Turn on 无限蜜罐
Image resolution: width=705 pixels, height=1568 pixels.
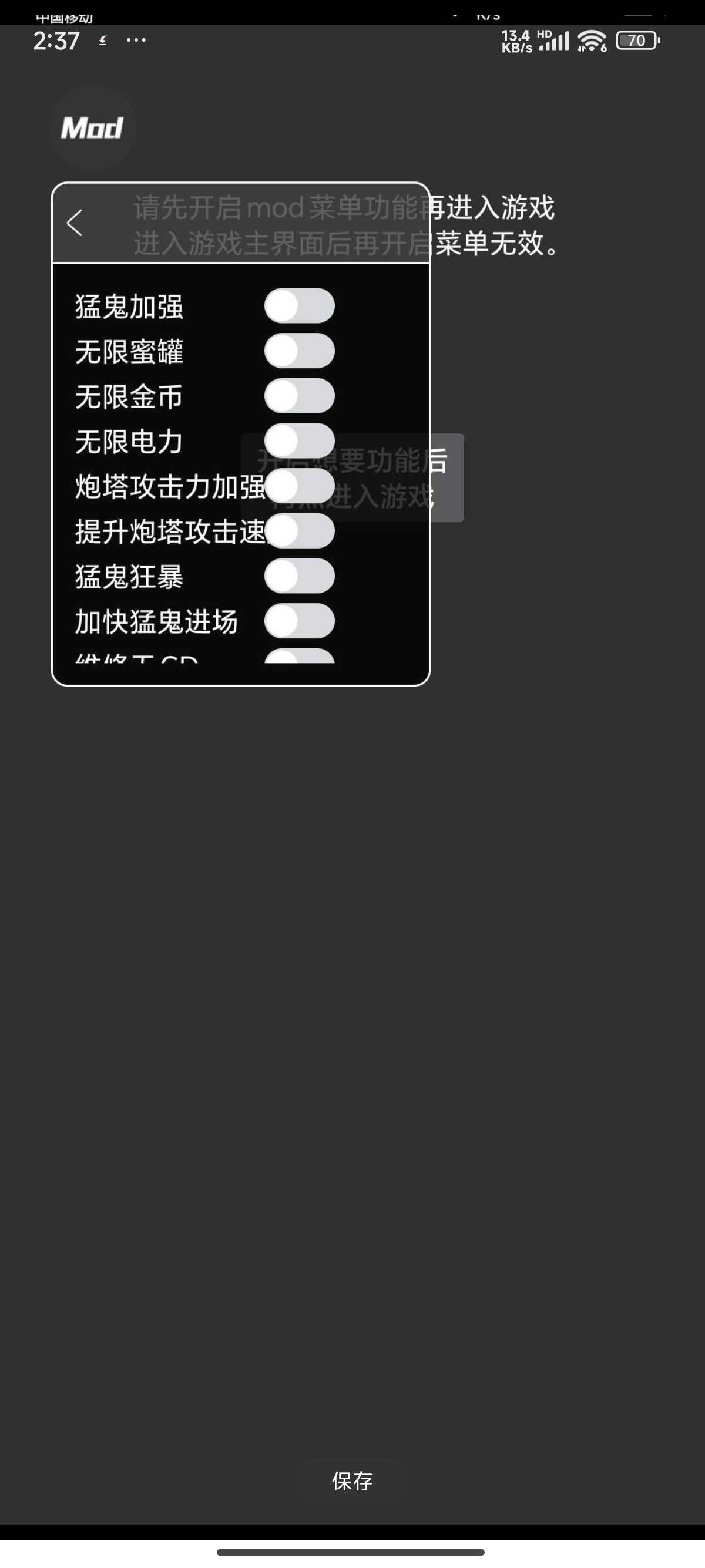tap(299, 351)
